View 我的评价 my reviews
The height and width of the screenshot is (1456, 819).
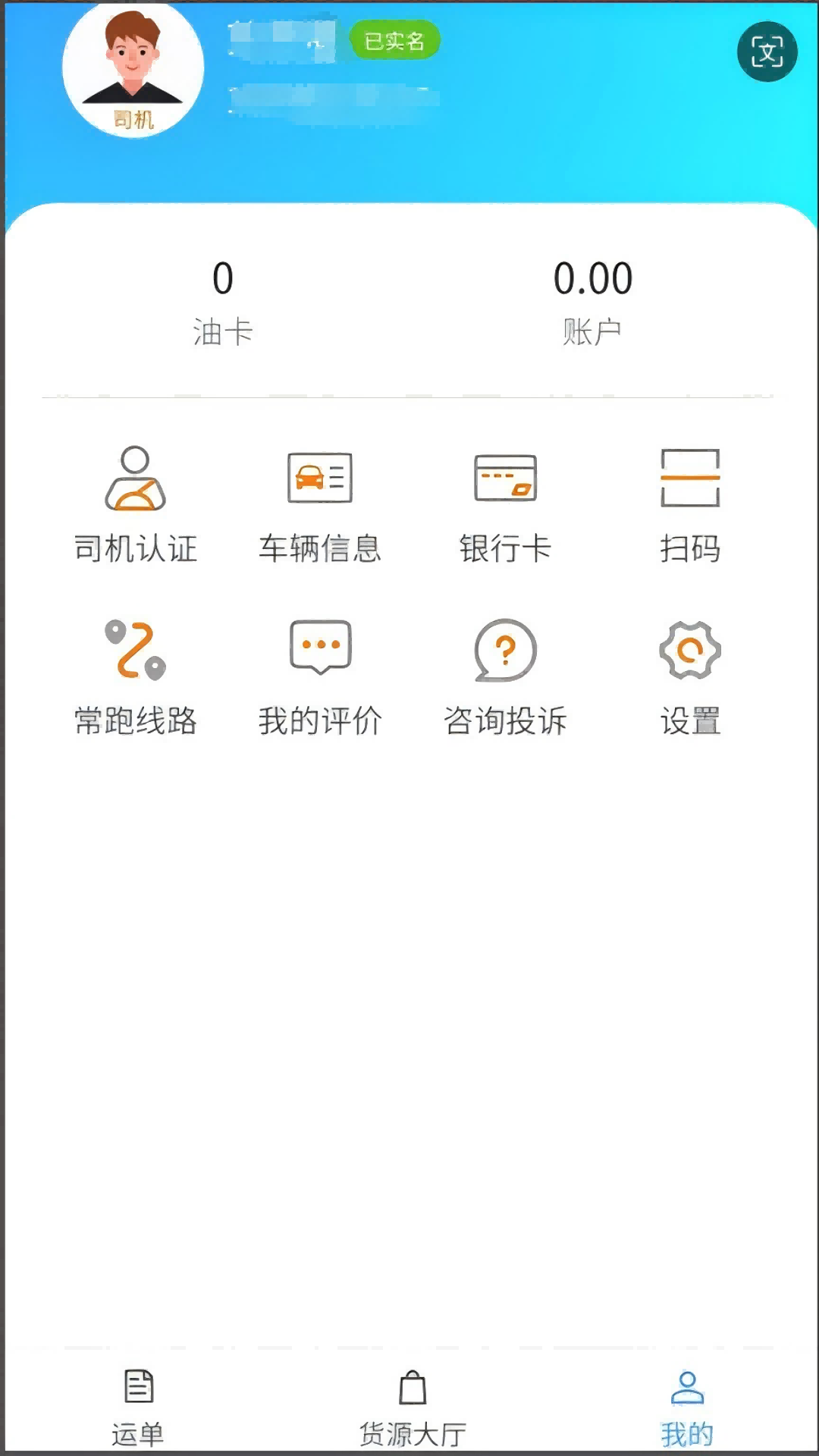pos(319,676)
